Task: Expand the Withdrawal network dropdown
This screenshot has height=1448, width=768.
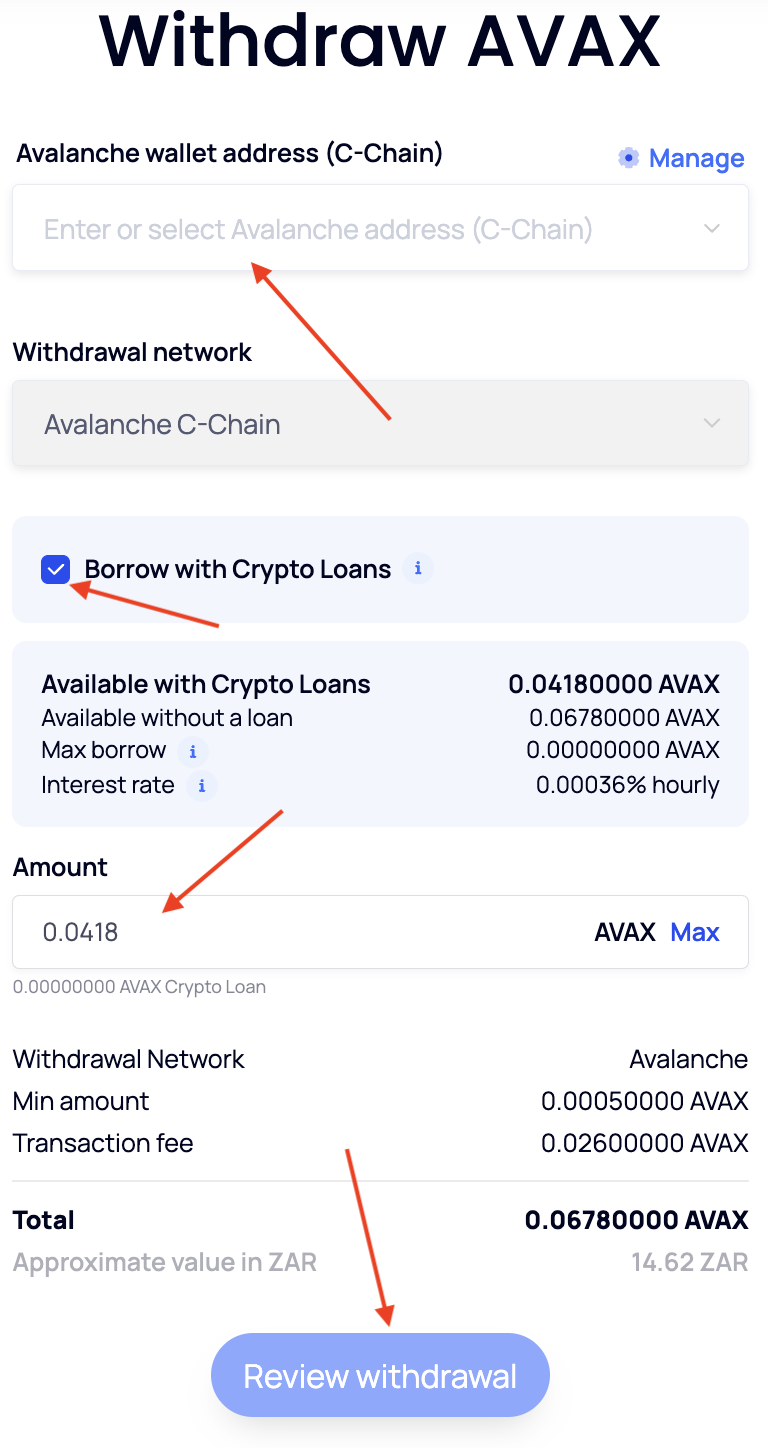Action: pos(380,423)
